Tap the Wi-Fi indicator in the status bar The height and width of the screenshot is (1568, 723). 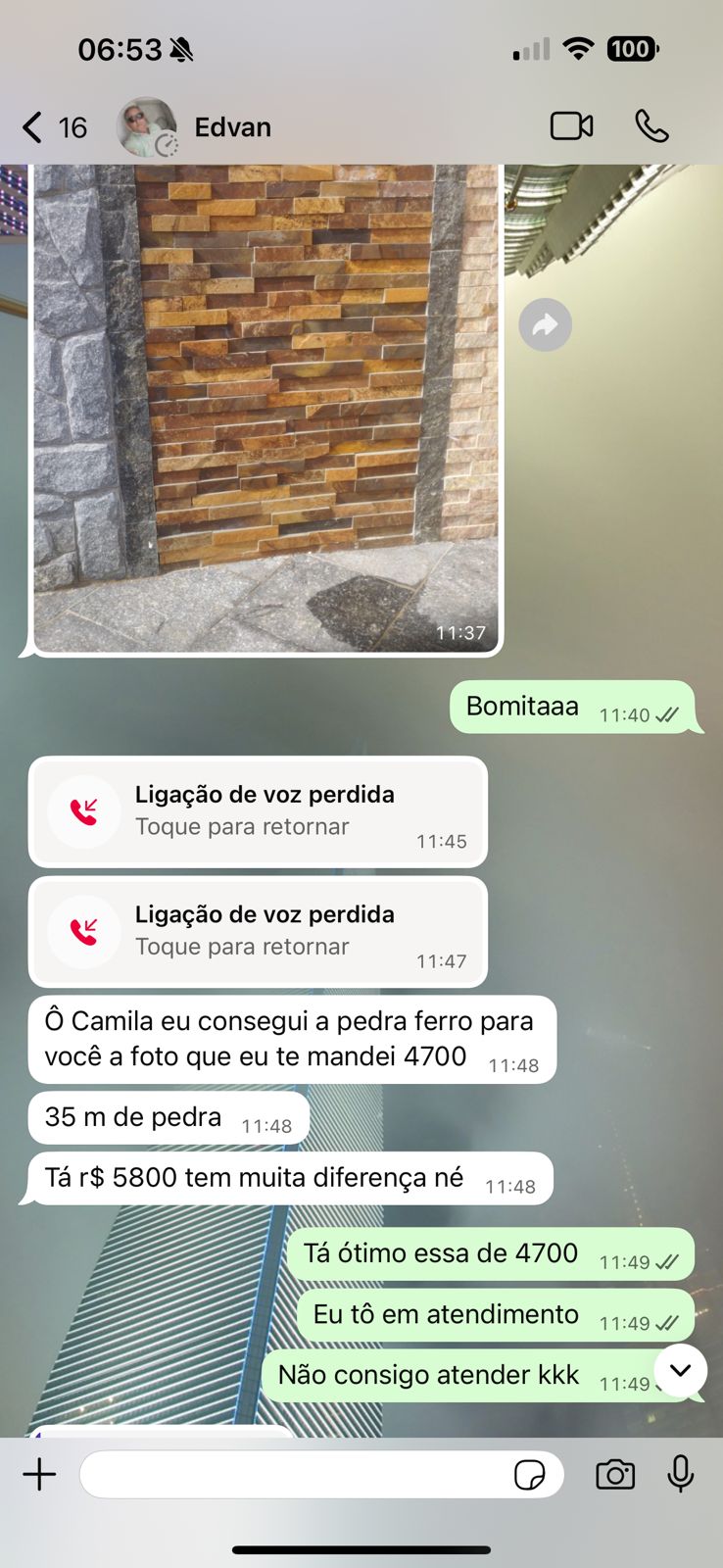point(579,48)
